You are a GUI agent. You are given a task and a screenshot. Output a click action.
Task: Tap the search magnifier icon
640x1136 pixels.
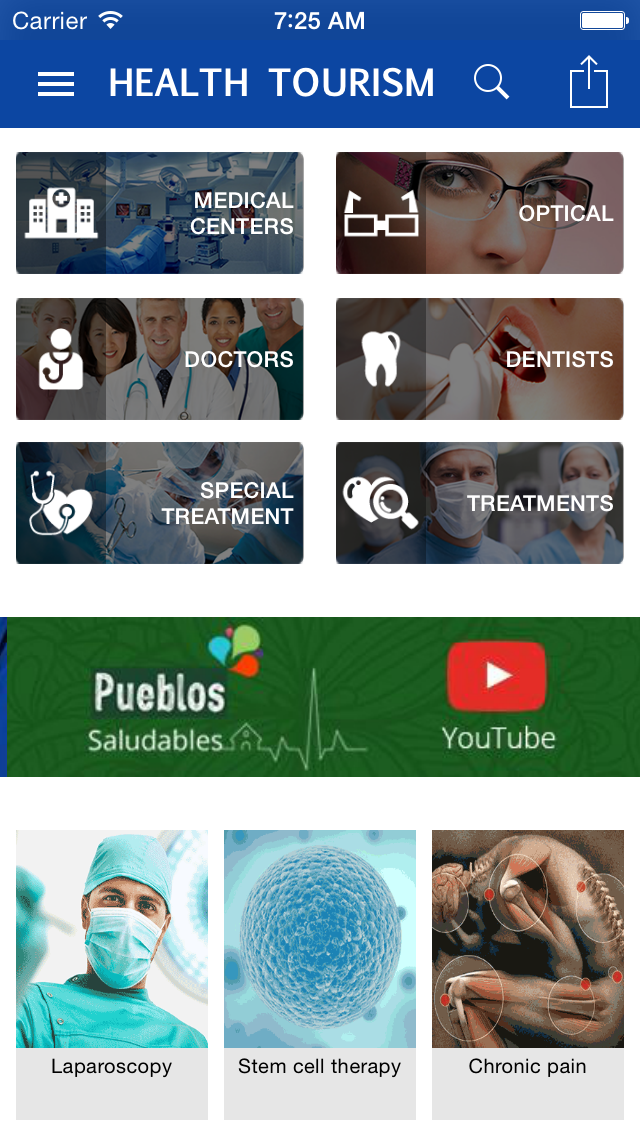491,83
